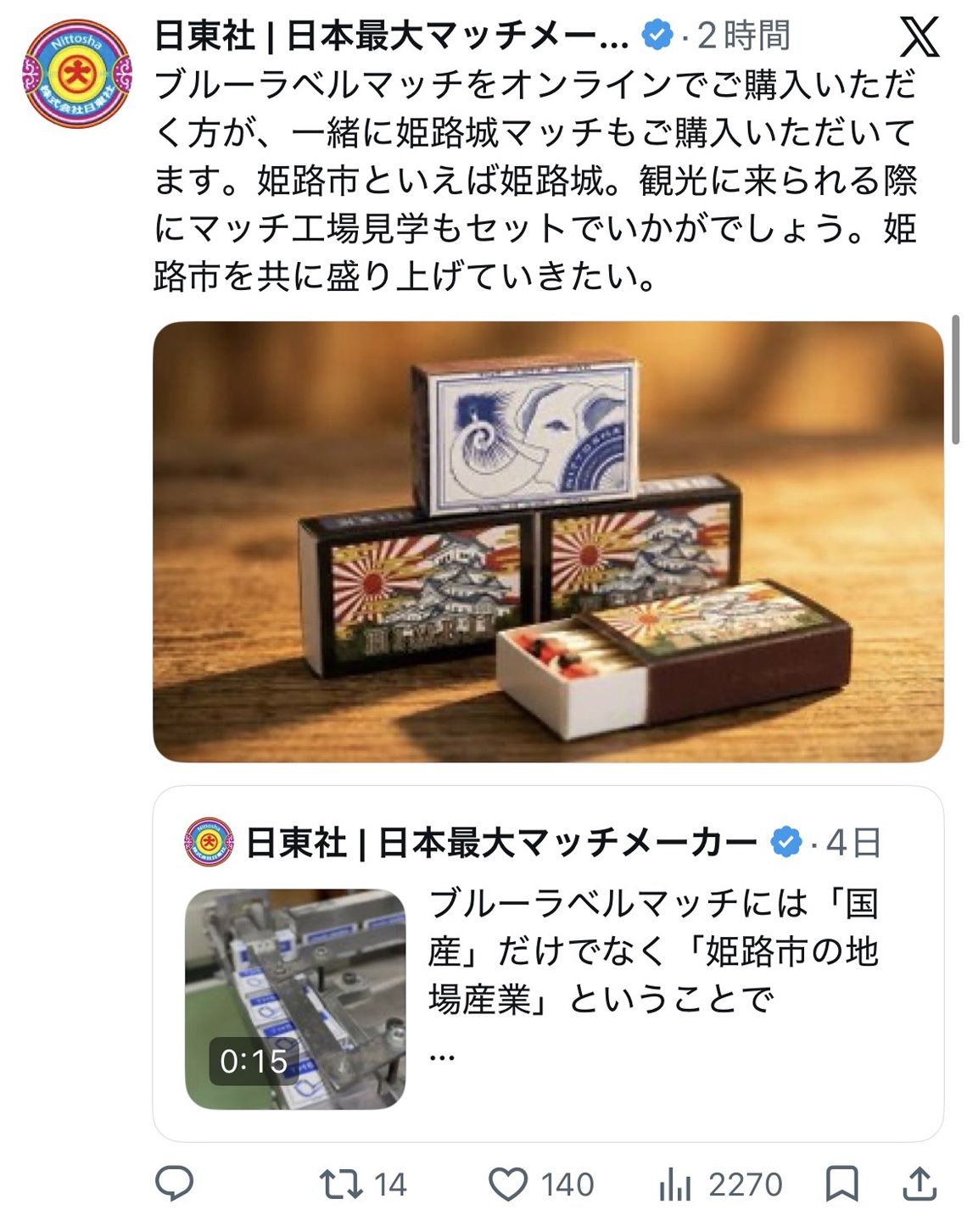Open the 日東社 profile avatar

pos(77,74)
